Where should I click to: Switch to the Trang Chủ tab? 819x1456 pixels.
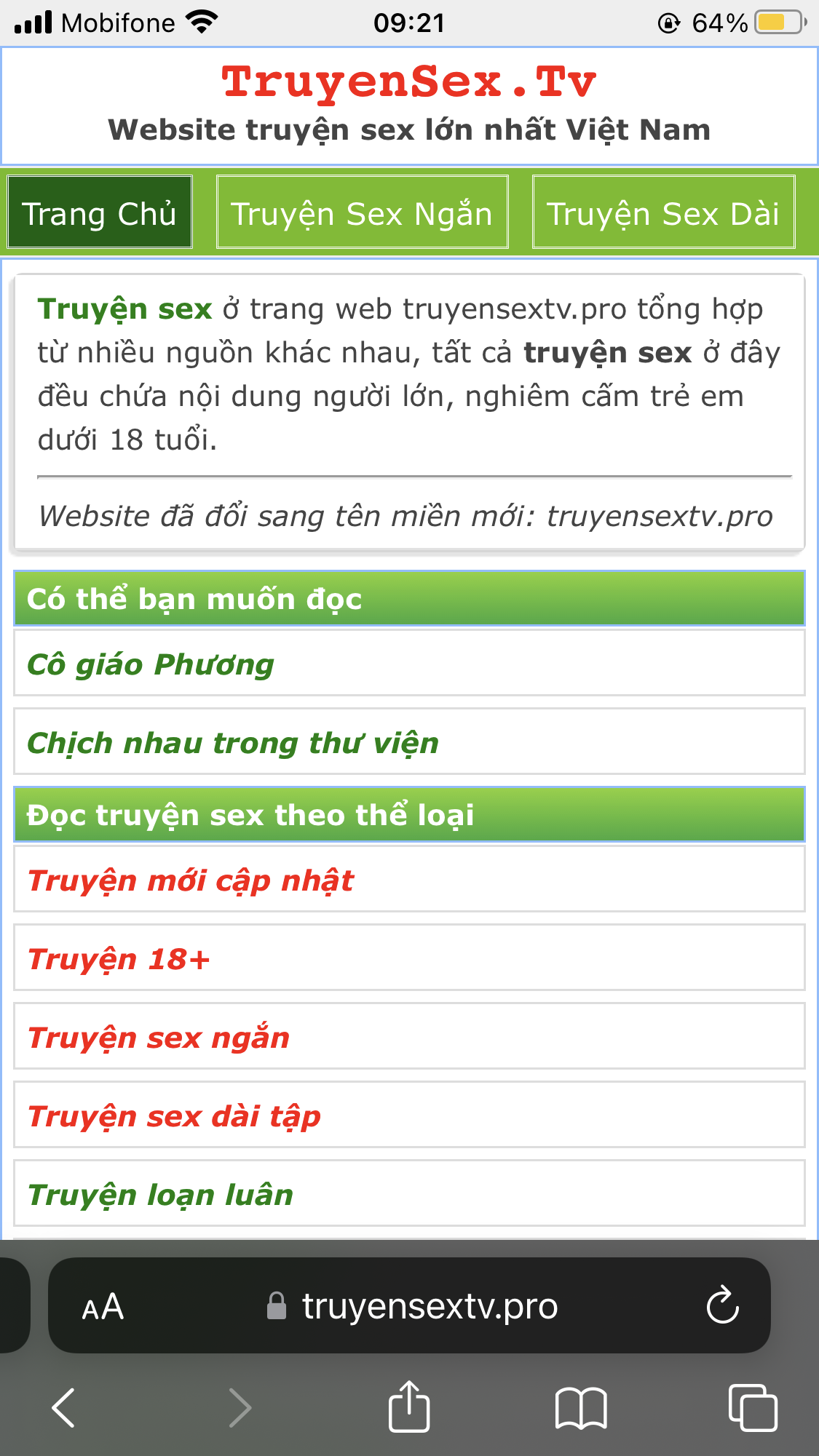pyautogui.click(x=100, y=212)
